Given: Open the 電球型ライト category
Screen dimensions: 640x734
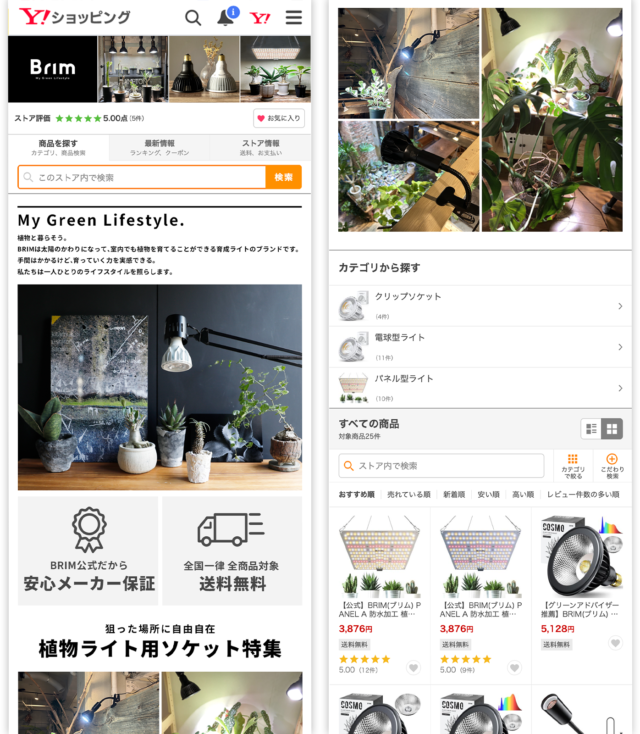Looking at the screenshot, I should [x=480, y=346].
